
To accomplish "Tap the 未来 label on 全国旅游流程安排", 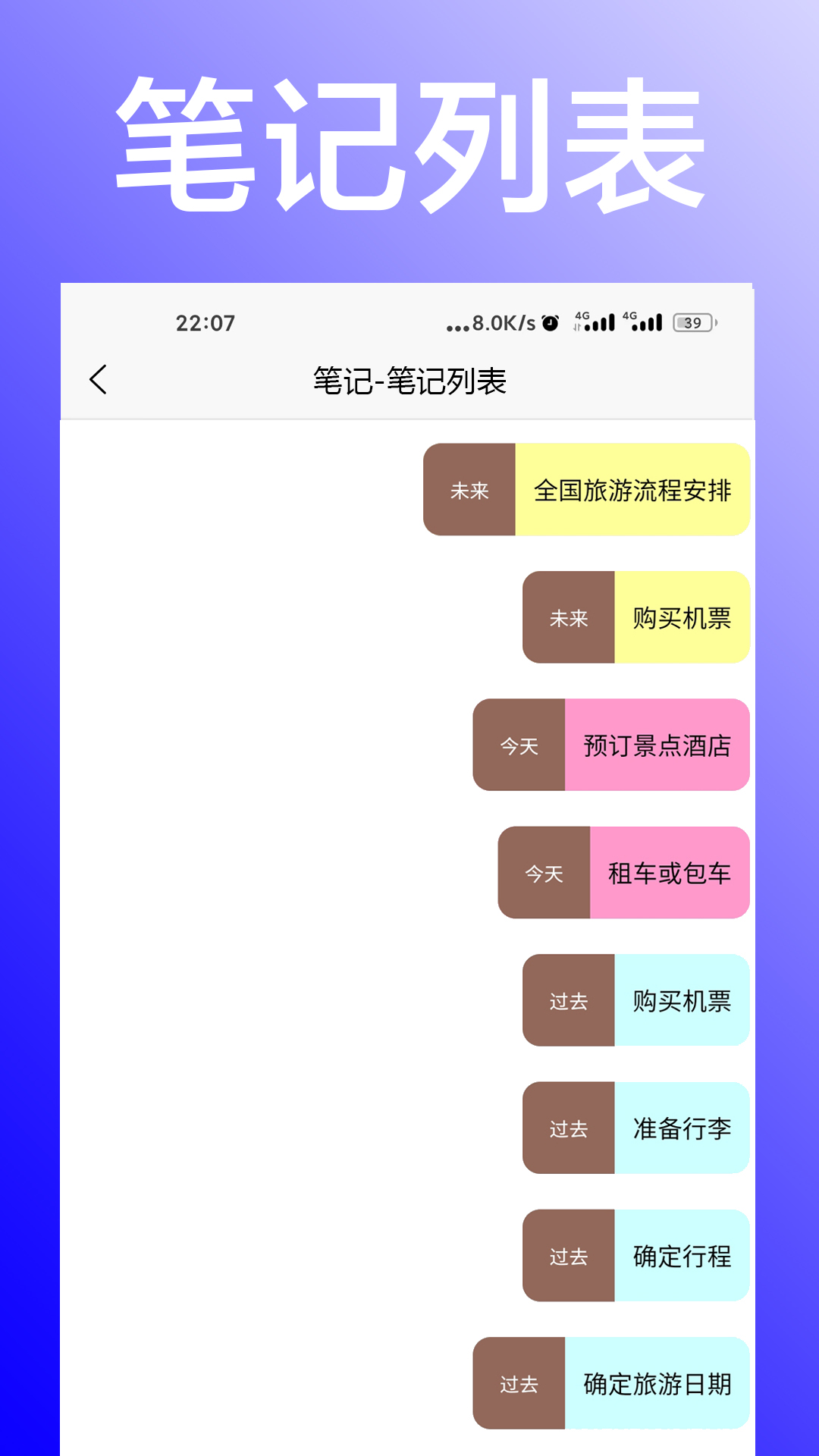I will point(470,491).
